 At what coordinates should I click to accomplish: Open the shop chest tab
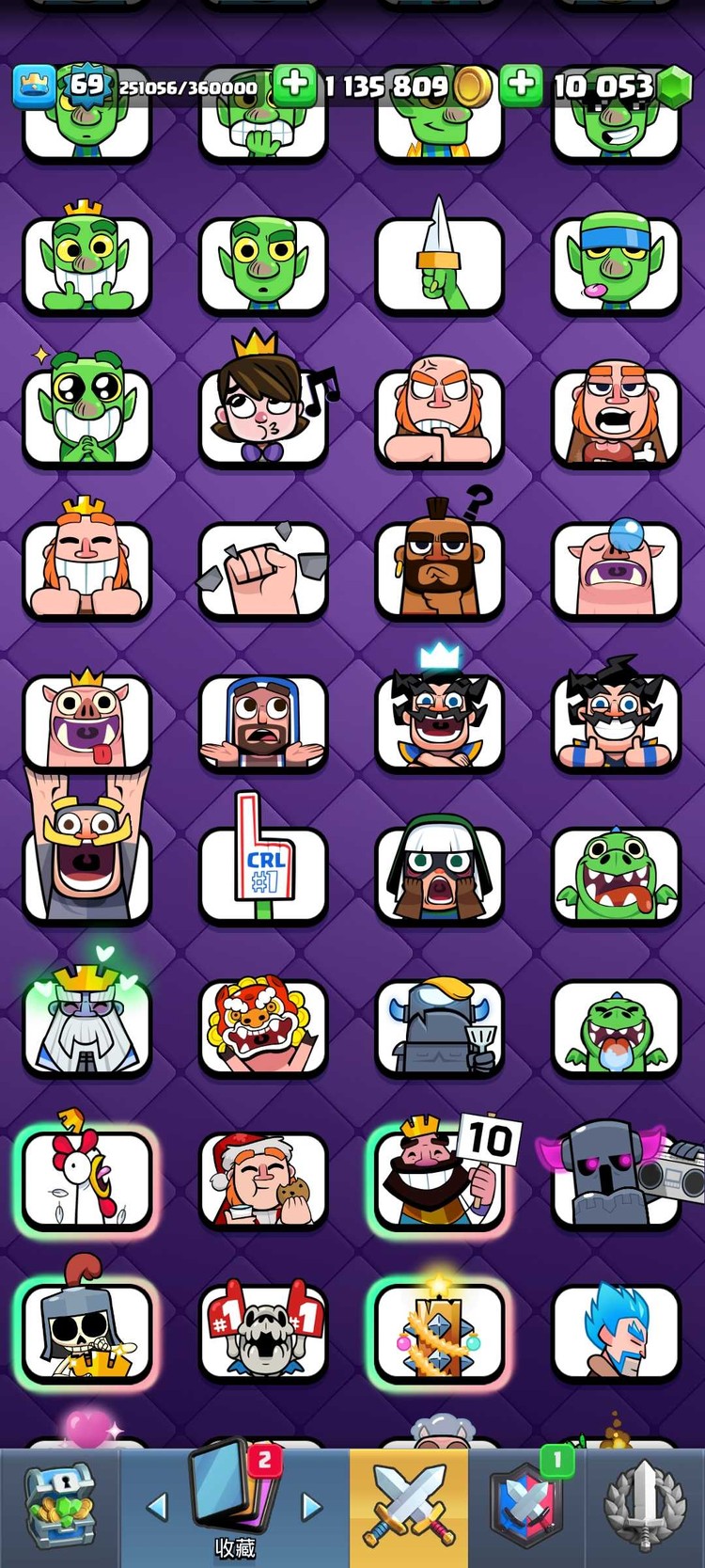click(x=59, y=1505)
